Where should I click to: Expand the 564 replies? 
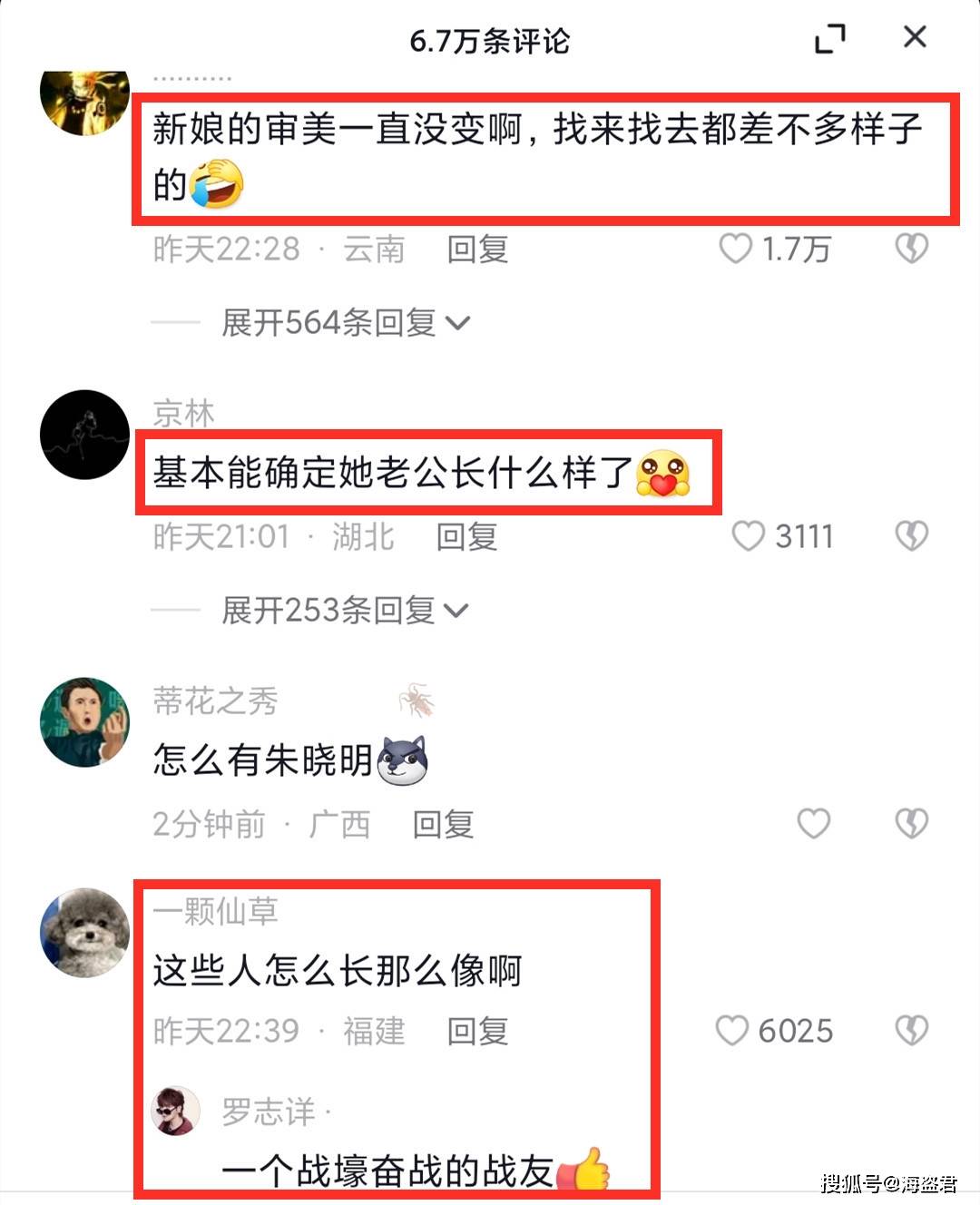pyautogui.click(x=345, y=323)
